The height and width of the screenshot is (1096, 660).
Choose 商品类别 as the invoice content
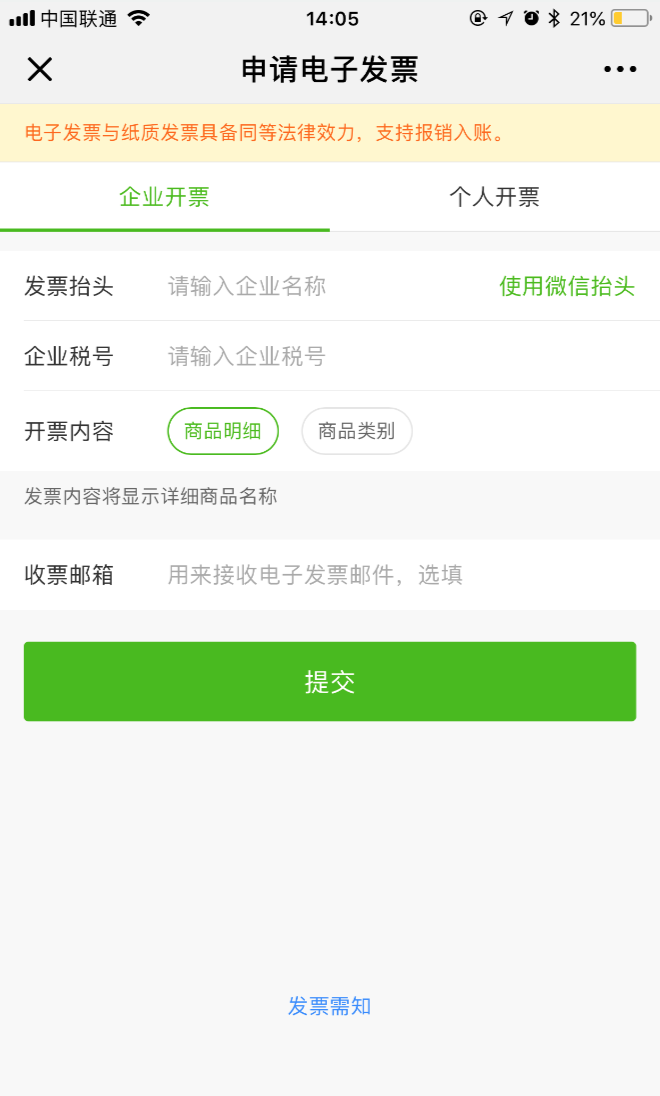click(357, 431)
